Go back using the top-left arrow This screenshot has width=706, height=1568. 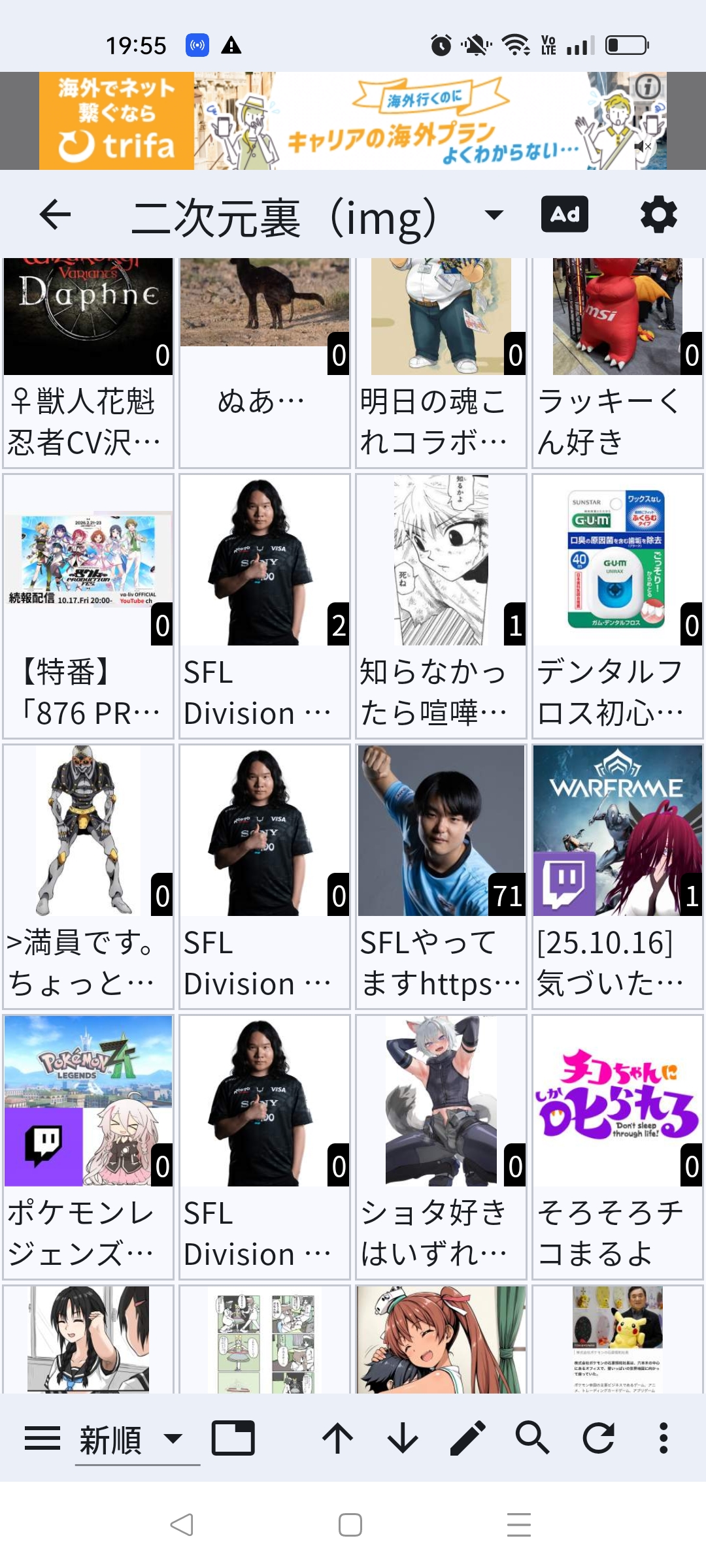click(55, 215)
